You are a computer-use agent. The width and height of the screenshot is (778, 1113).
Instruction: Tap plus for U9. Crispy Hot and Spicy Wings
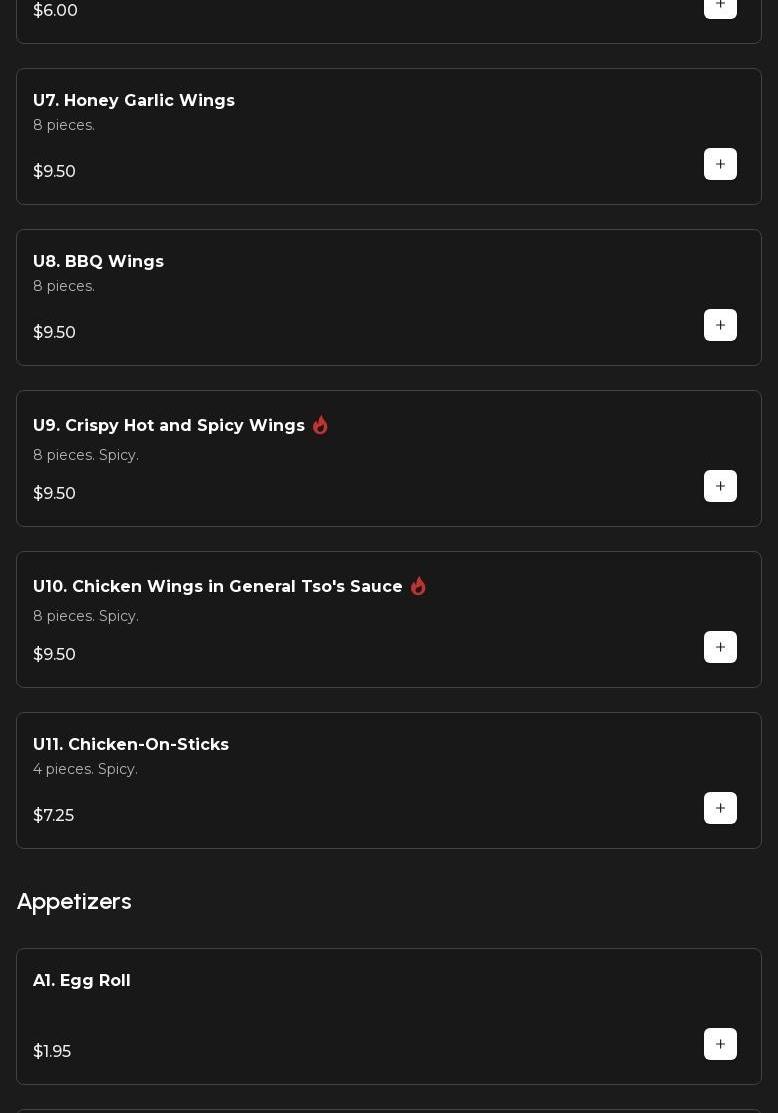[x=720, y=486]
